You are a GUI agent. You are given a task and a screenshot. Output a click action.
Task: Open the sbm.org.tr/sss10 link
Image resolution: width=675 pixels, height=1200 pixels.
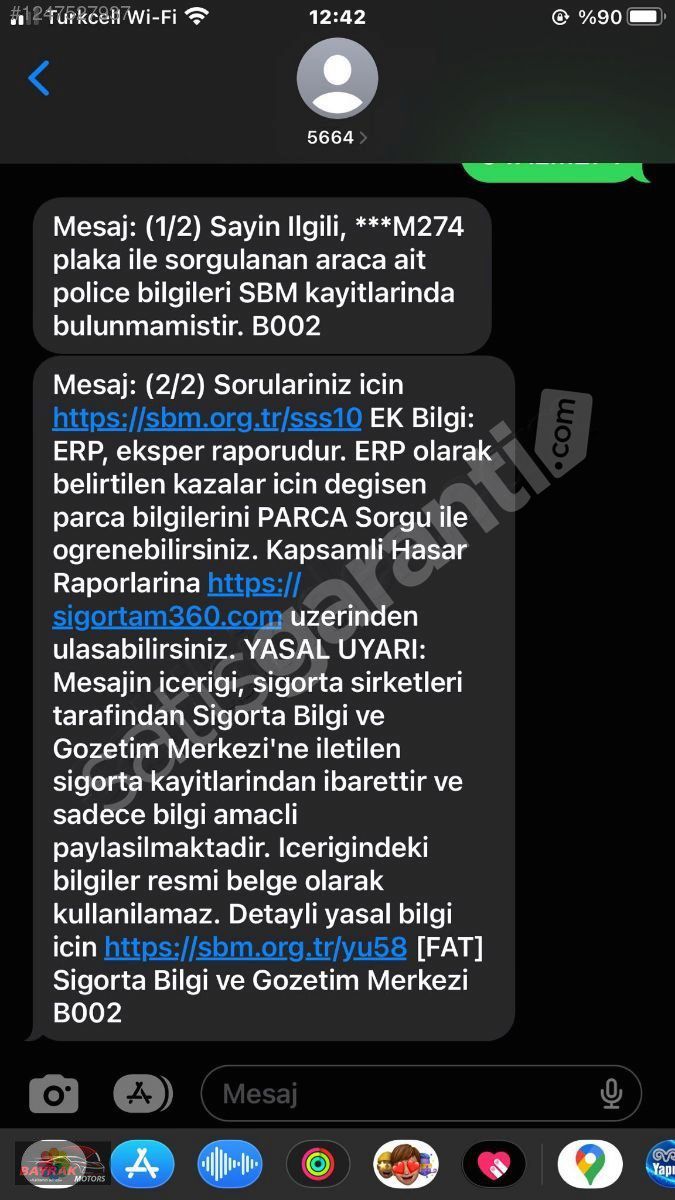207,417
